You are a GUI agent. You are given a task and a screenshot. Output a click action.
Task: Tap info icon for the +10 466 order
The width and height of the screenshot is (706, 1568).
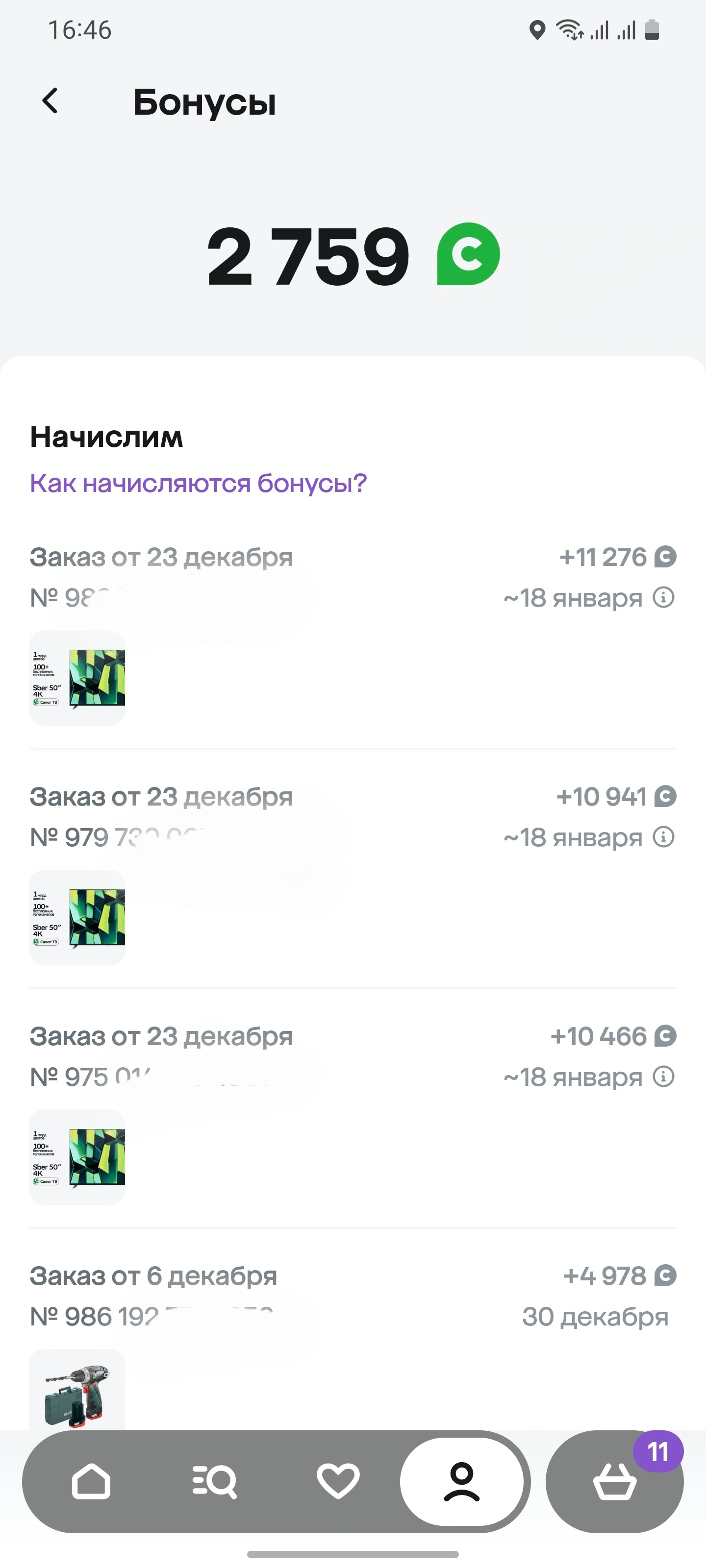[663, 1077]
